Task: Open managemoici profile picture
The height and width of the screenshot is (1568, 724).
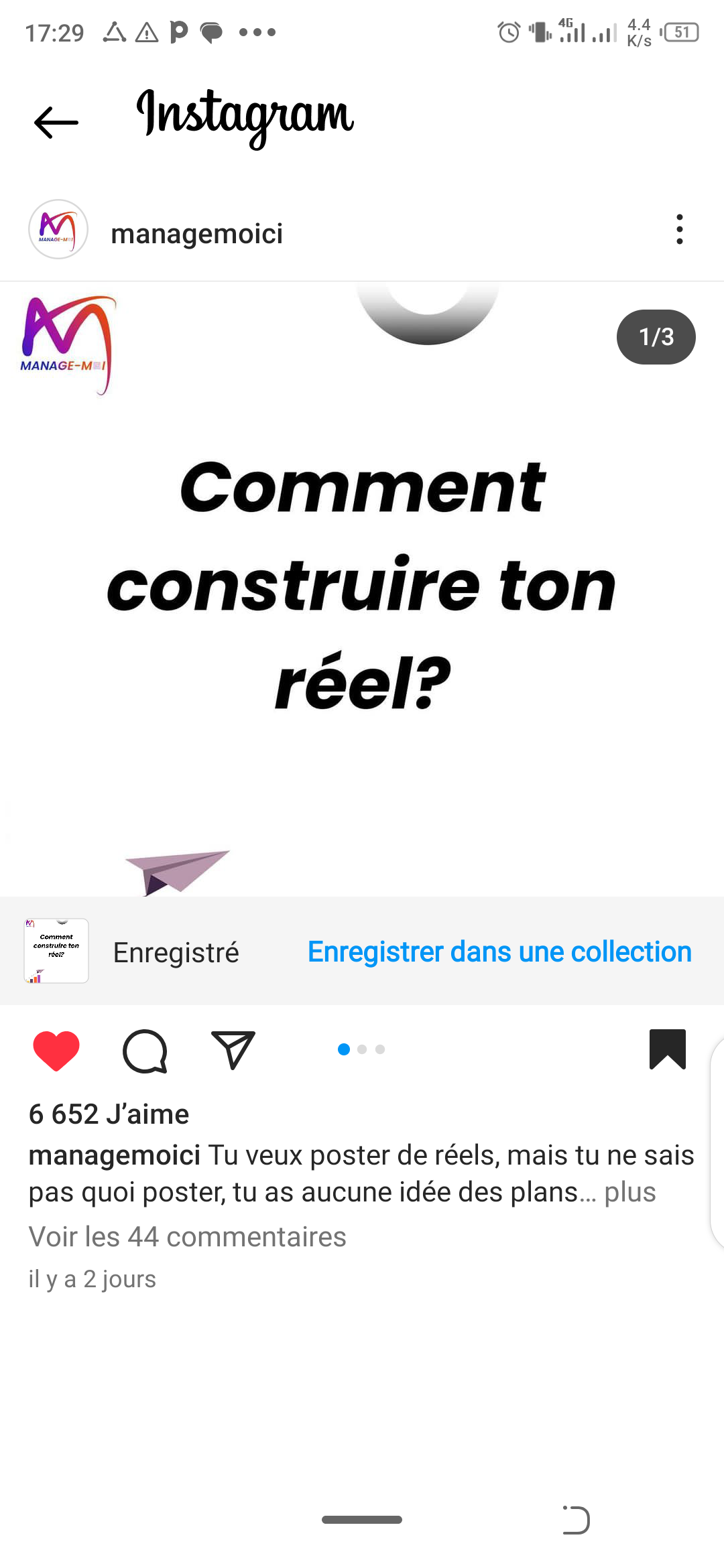Action: (58, 230)
